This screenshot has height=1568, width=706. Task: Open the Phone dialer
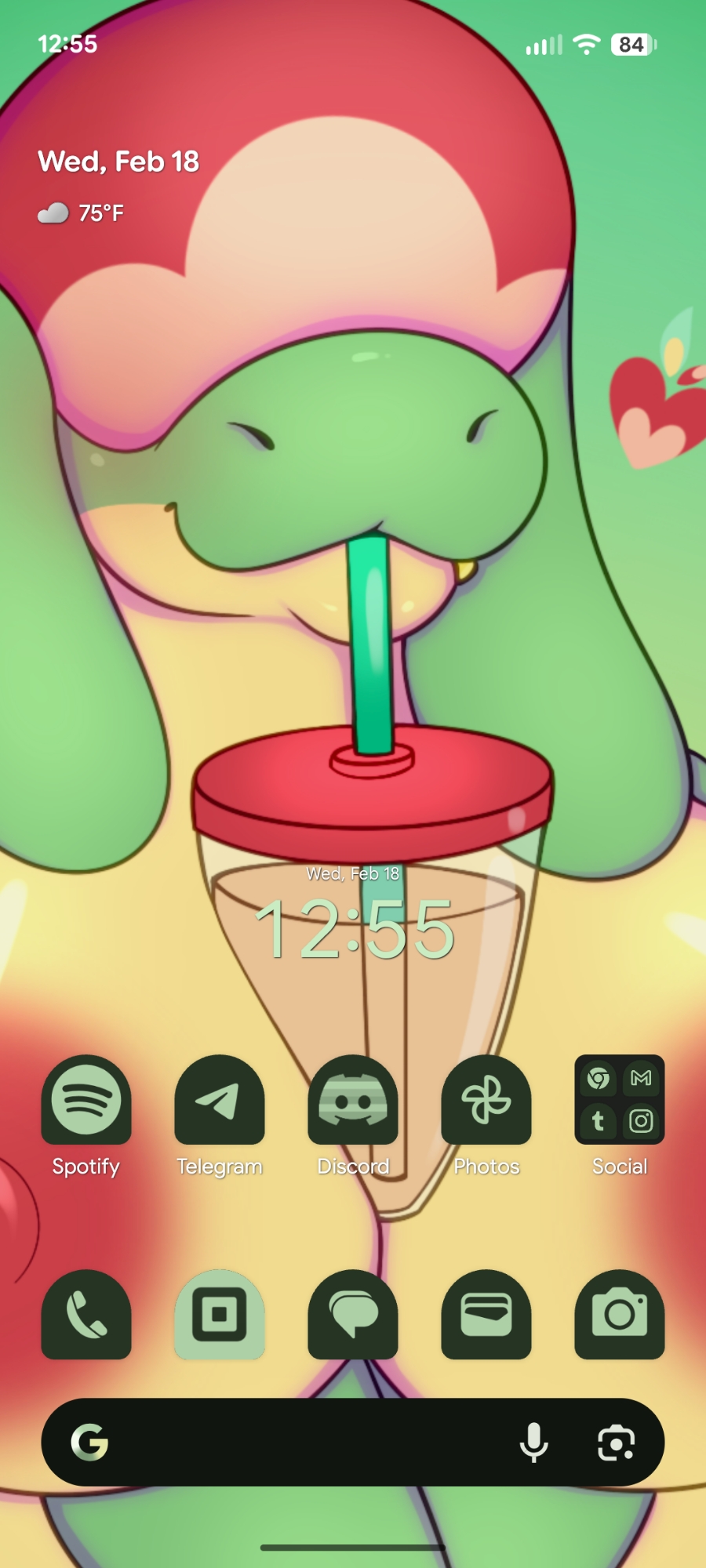[86, 1314]
